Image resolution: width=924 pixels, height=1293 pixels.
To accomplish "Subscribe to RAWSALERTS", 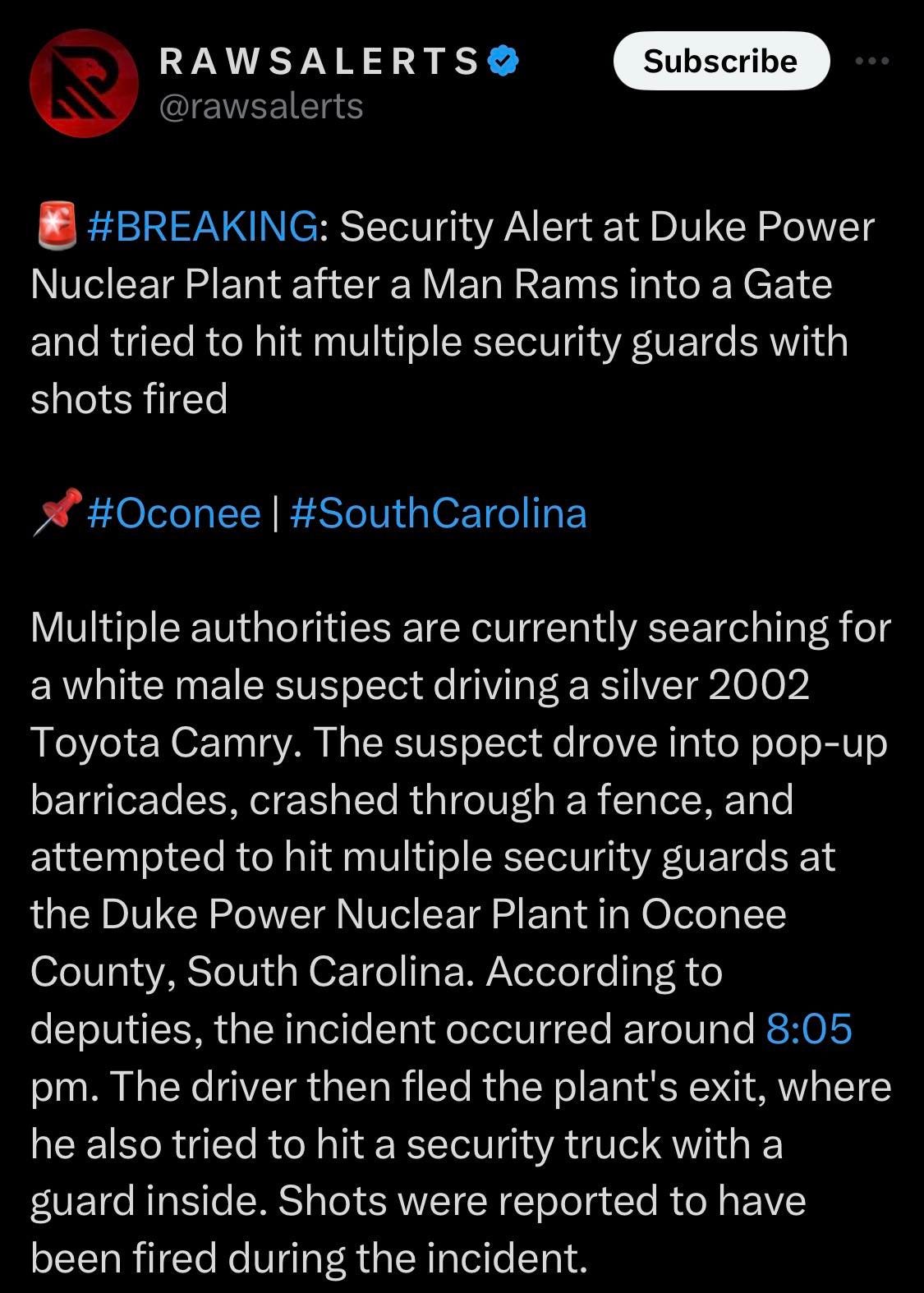I will 721,61.
